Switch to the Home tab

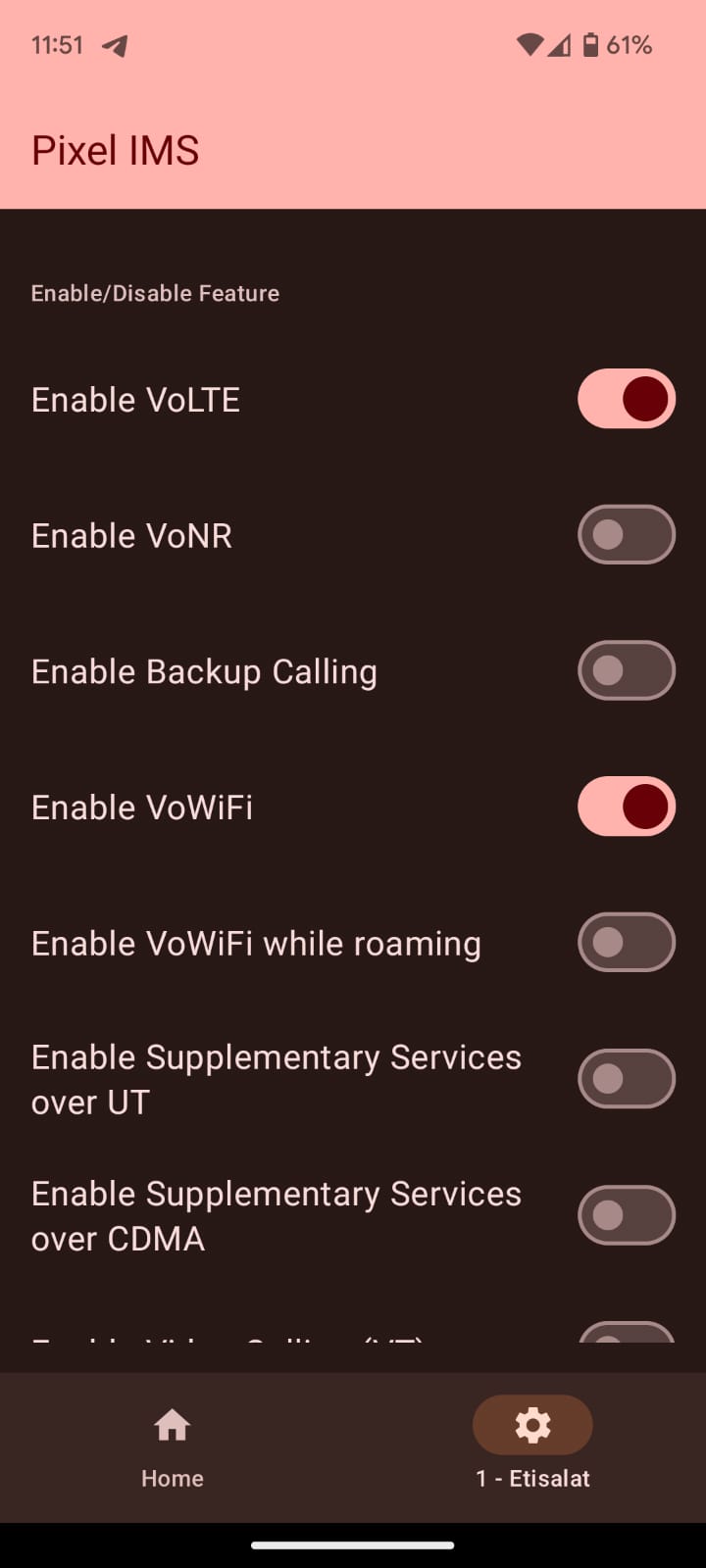[173, 1445]
